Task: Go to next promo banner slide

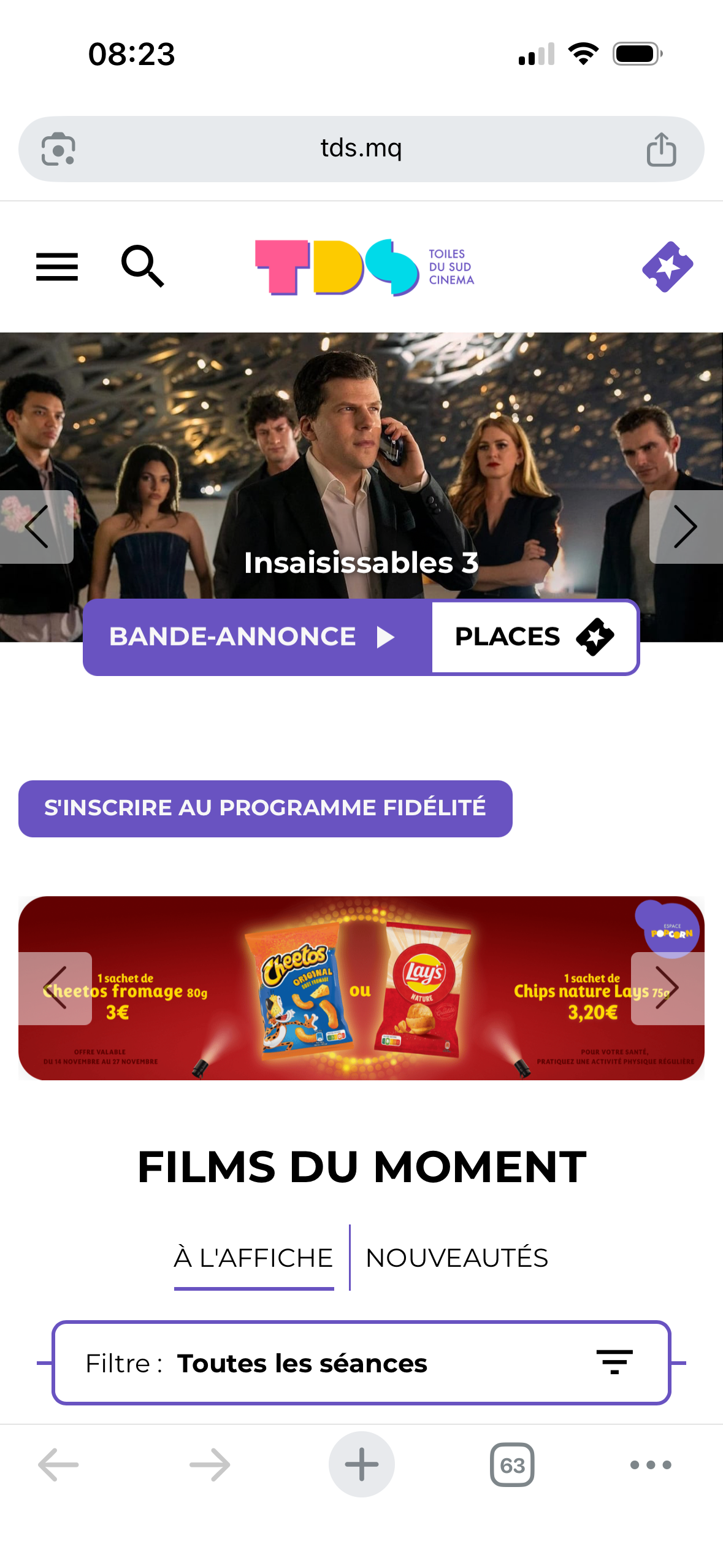Action: 667,988
